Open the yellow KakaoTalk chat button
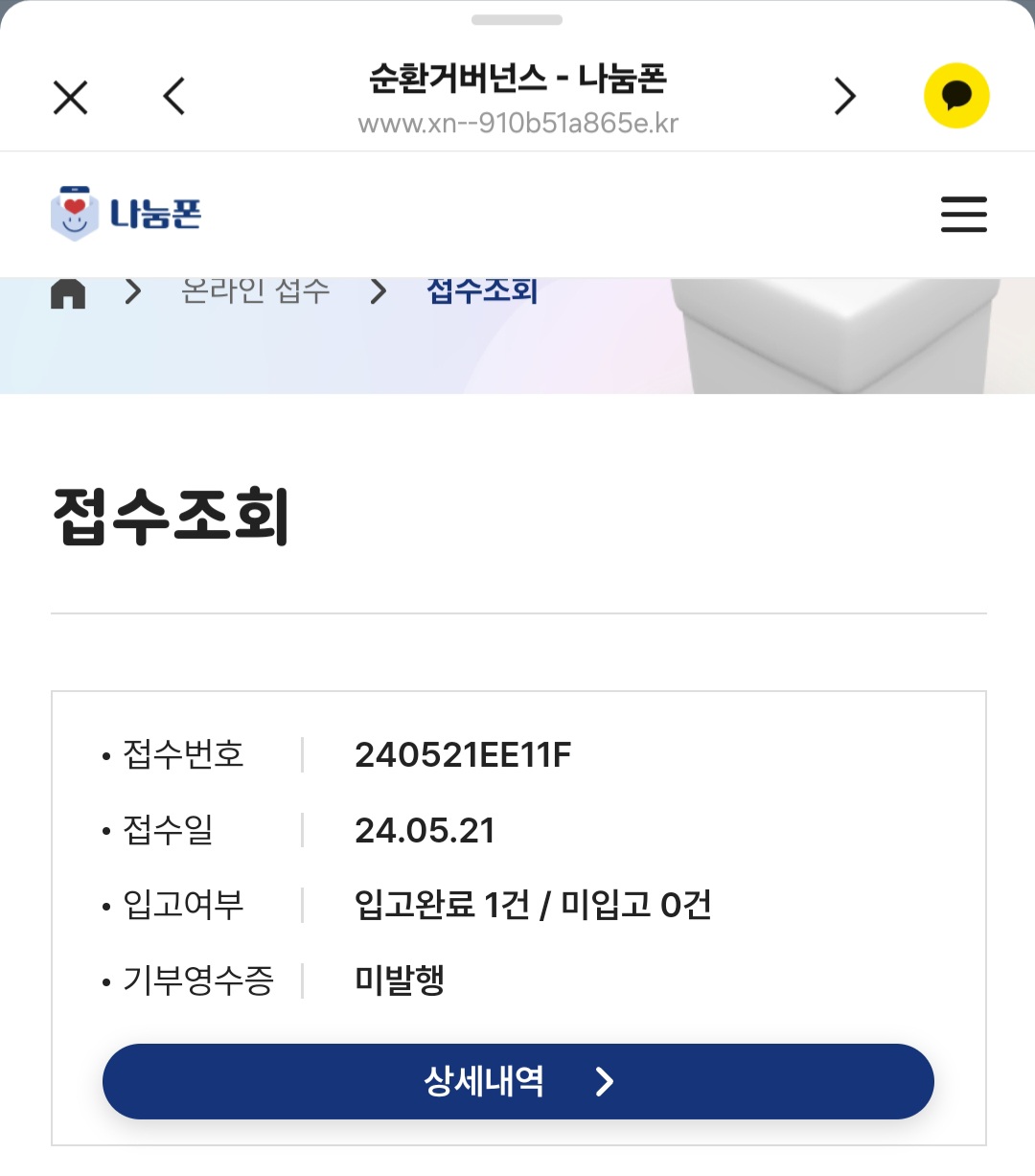 pyautogui.click(x=956, y=96)
